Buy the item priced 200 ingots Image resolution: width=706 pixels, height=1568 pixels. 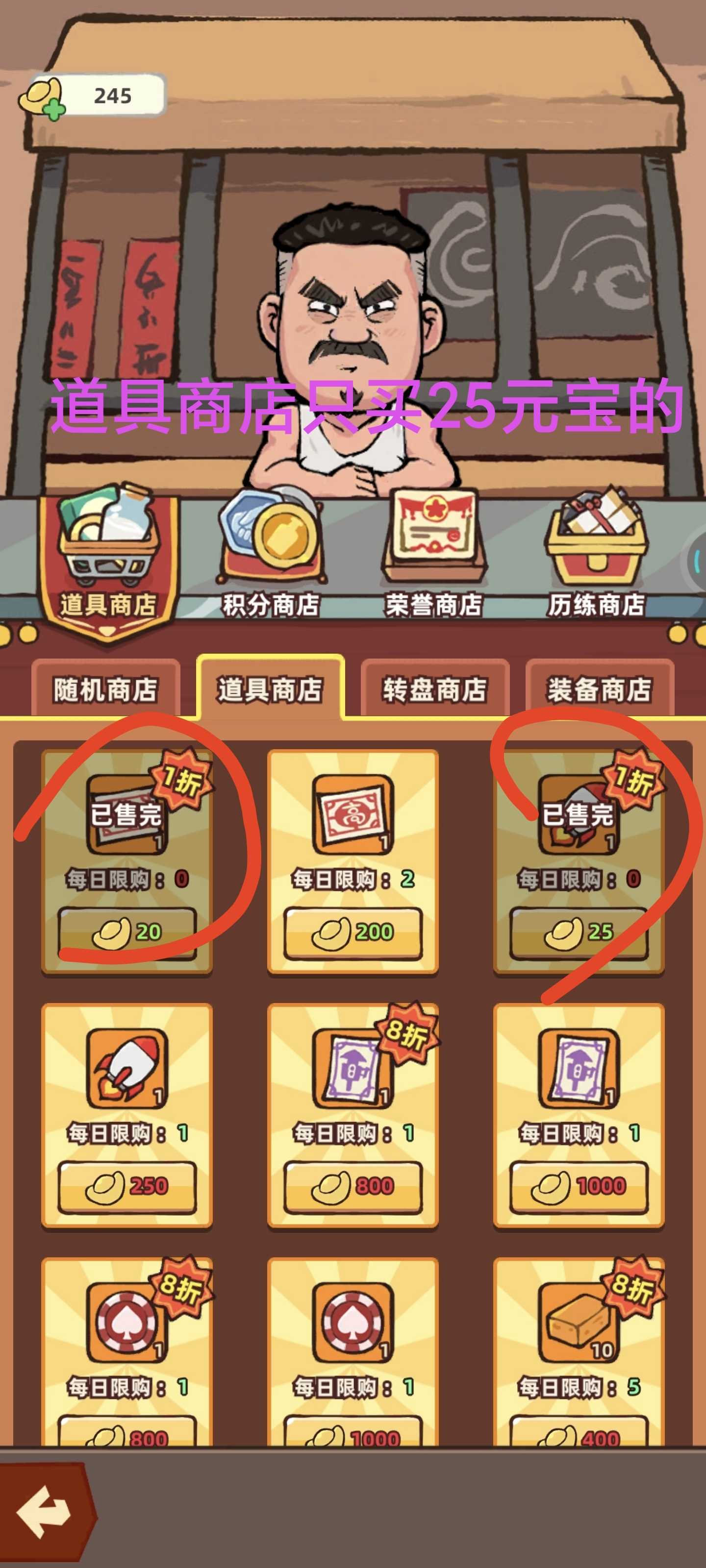coord(352,932)
